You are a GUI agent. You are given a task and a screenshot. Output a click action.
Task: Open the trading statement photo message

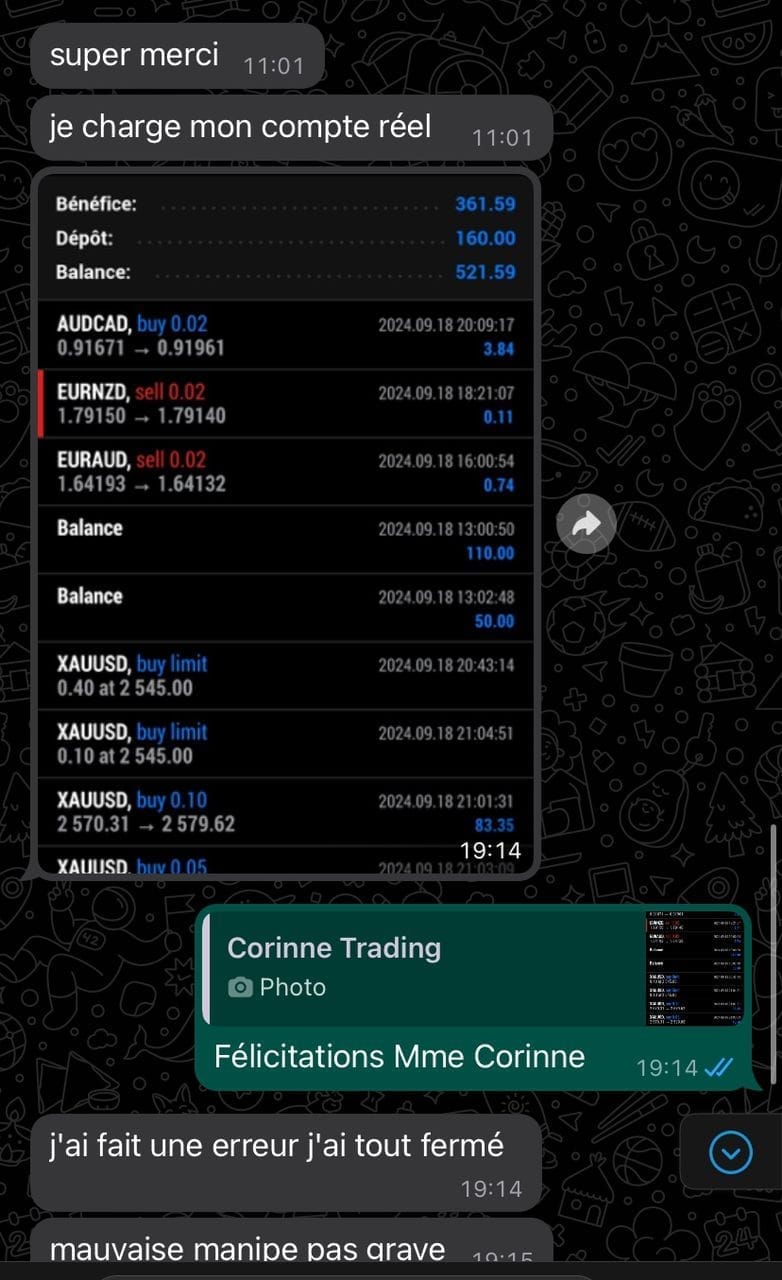286,523
